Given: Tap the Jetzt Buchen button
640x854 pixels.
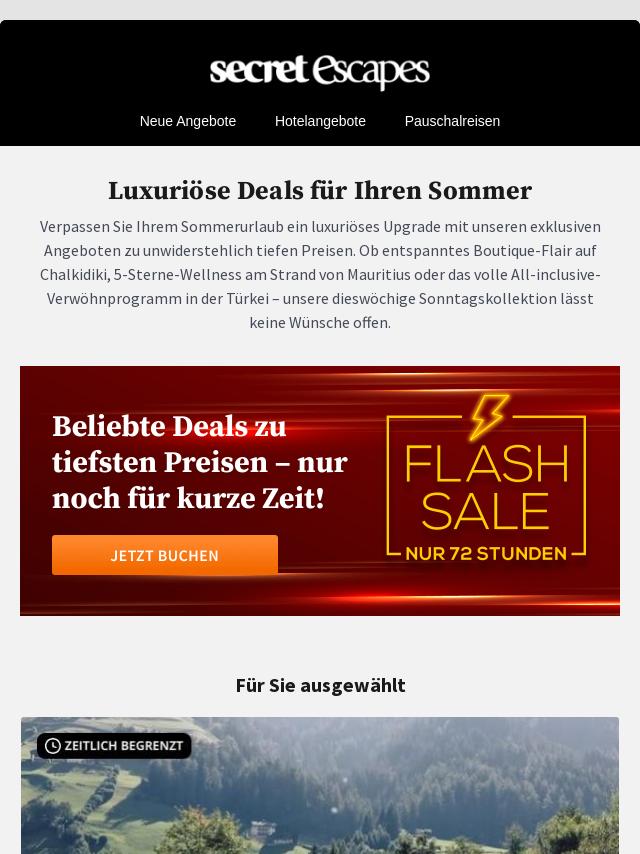Looking at the screenshot, I should click(x=165, y=555).
